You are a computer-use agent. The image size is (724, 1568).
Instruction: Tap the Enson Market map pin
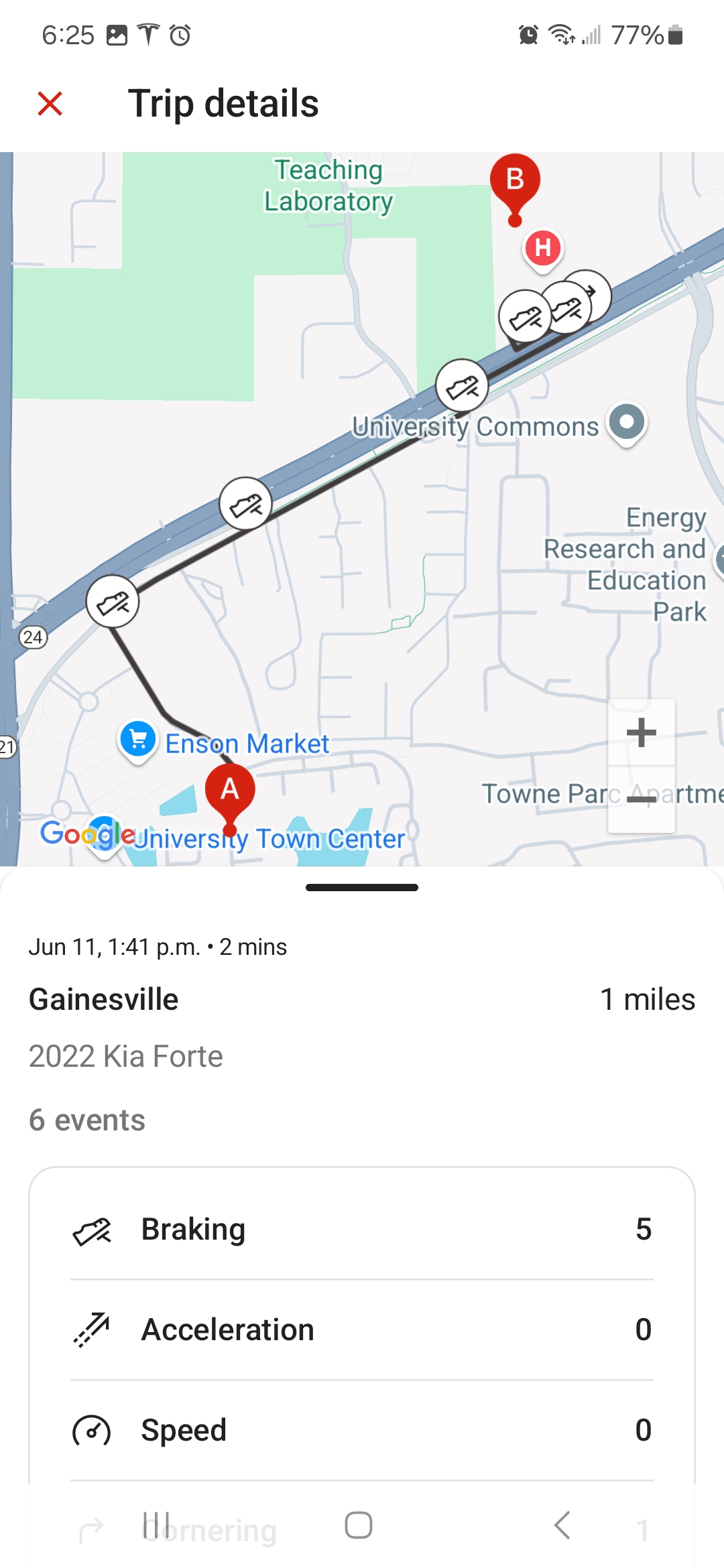point(138,739)
